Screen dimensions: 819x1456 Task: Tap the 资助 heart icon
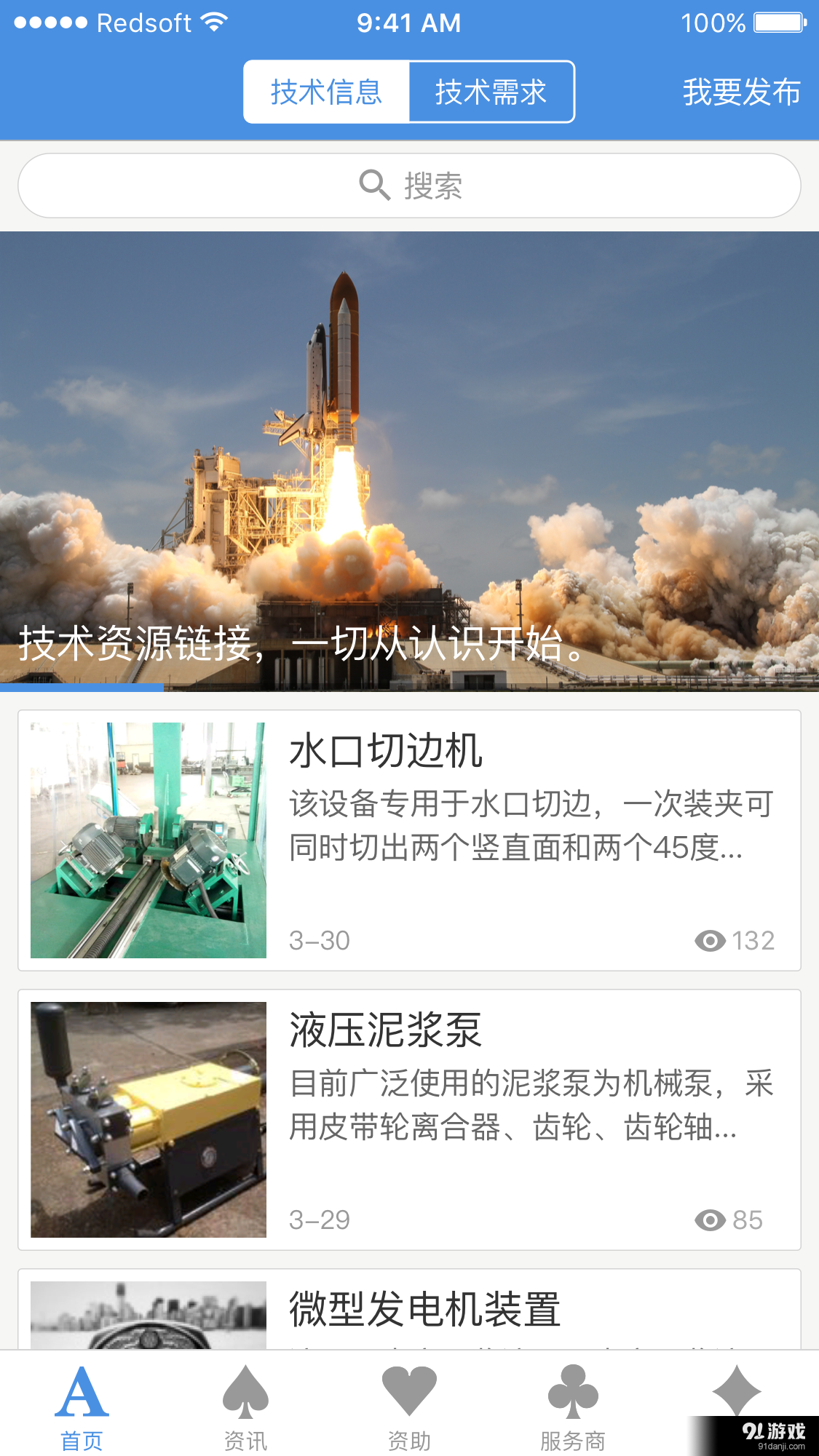click(x=410, y=1390)
